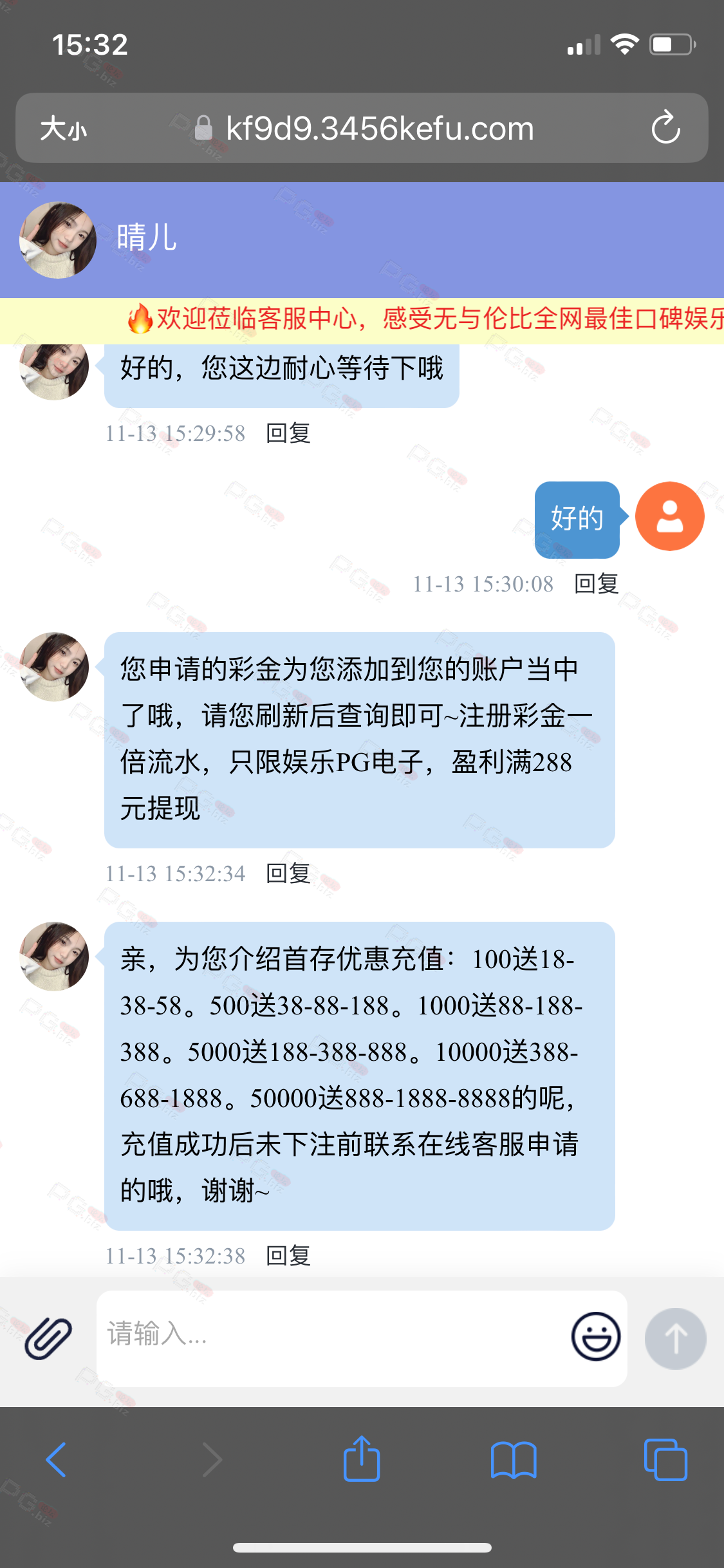Tap the kf9d9.3456kefu.com address field
Viewport: 724px width, 1568px height.
380,129
